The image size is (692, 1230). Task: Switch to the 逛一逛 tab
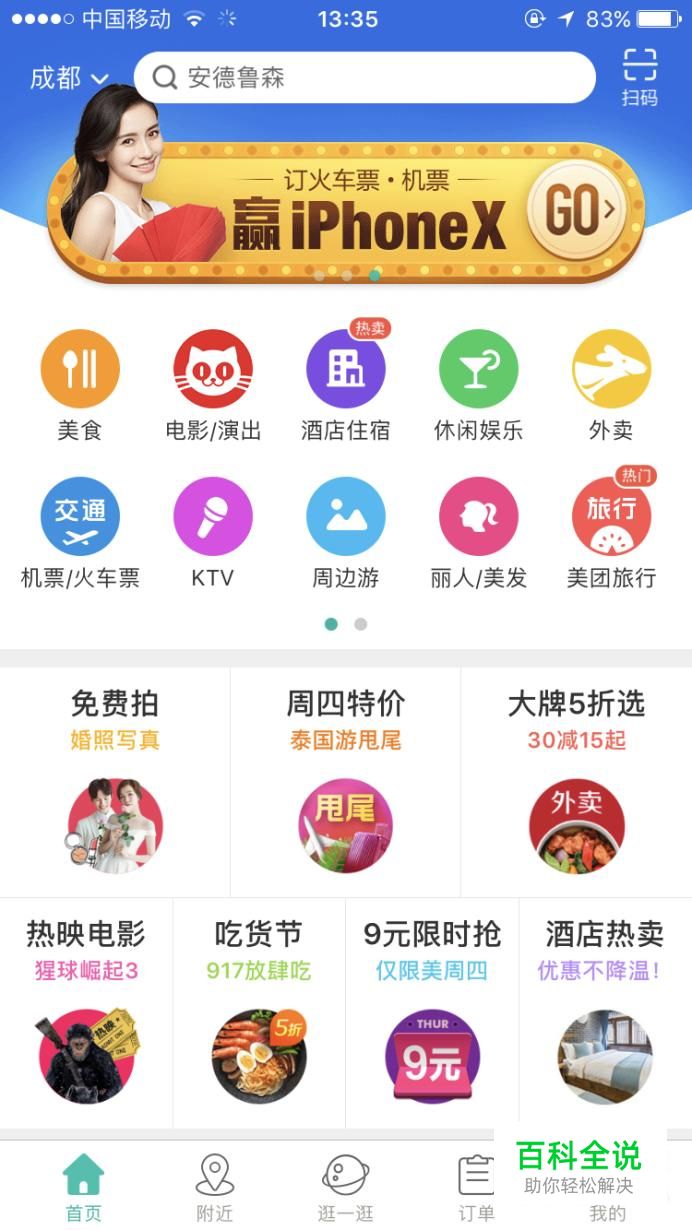346,1186
